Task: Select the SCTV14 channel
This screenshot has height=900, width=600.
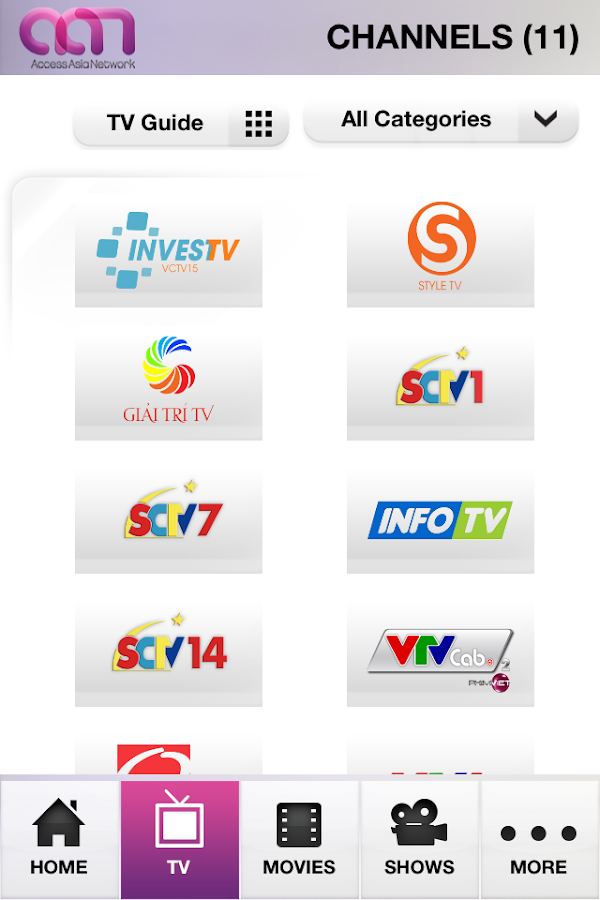Action: point(168,652)
